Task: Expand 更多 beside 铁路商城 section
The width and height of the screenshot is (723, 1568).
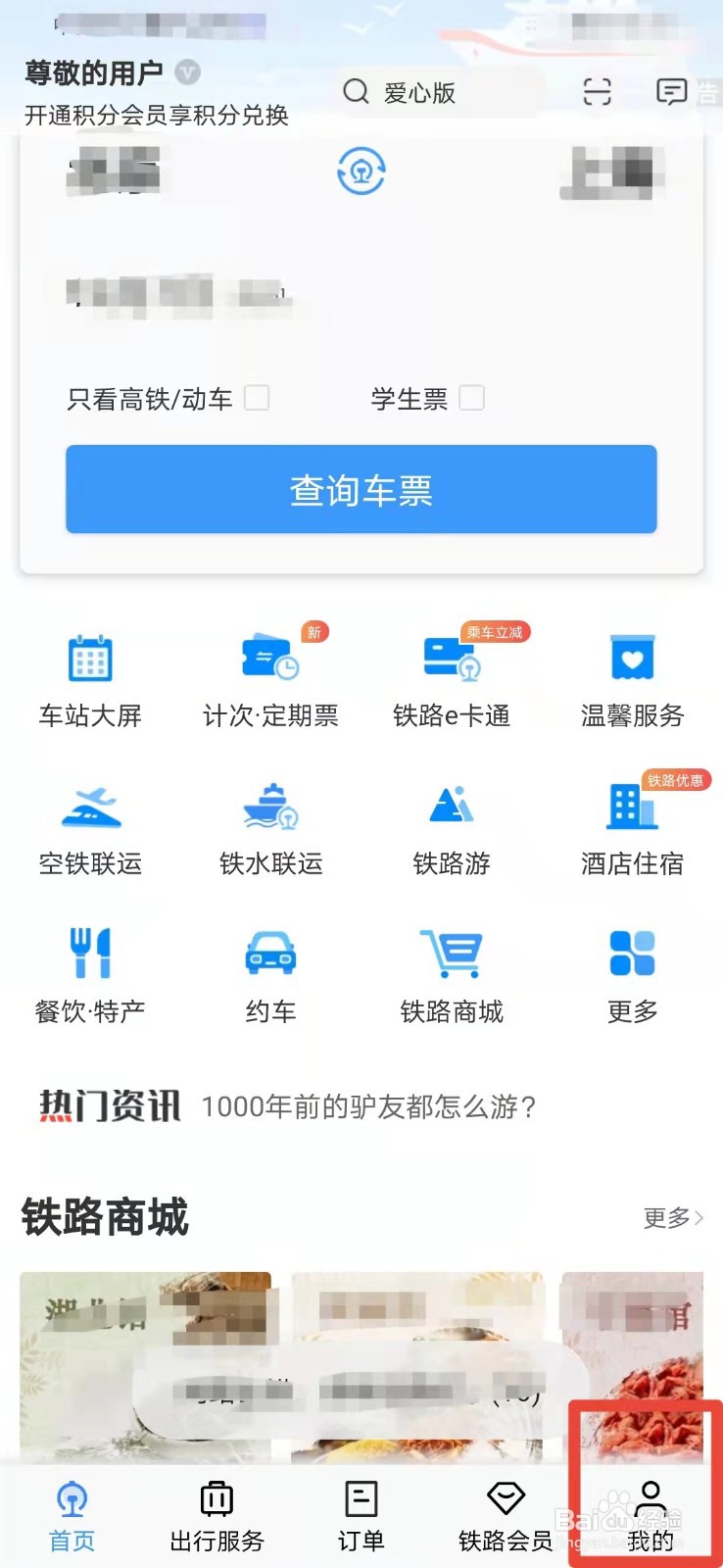Action: 672,1218
